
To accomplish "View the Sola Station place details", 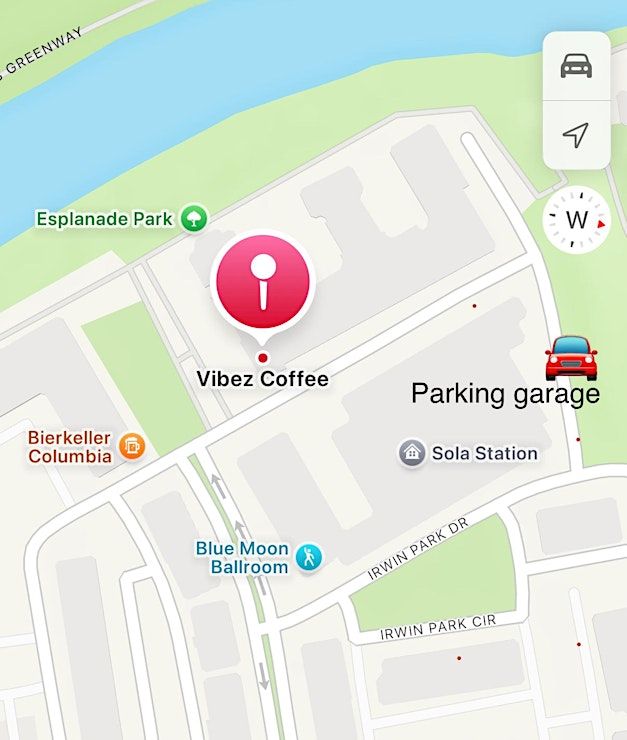I will [x=411, y=453].
